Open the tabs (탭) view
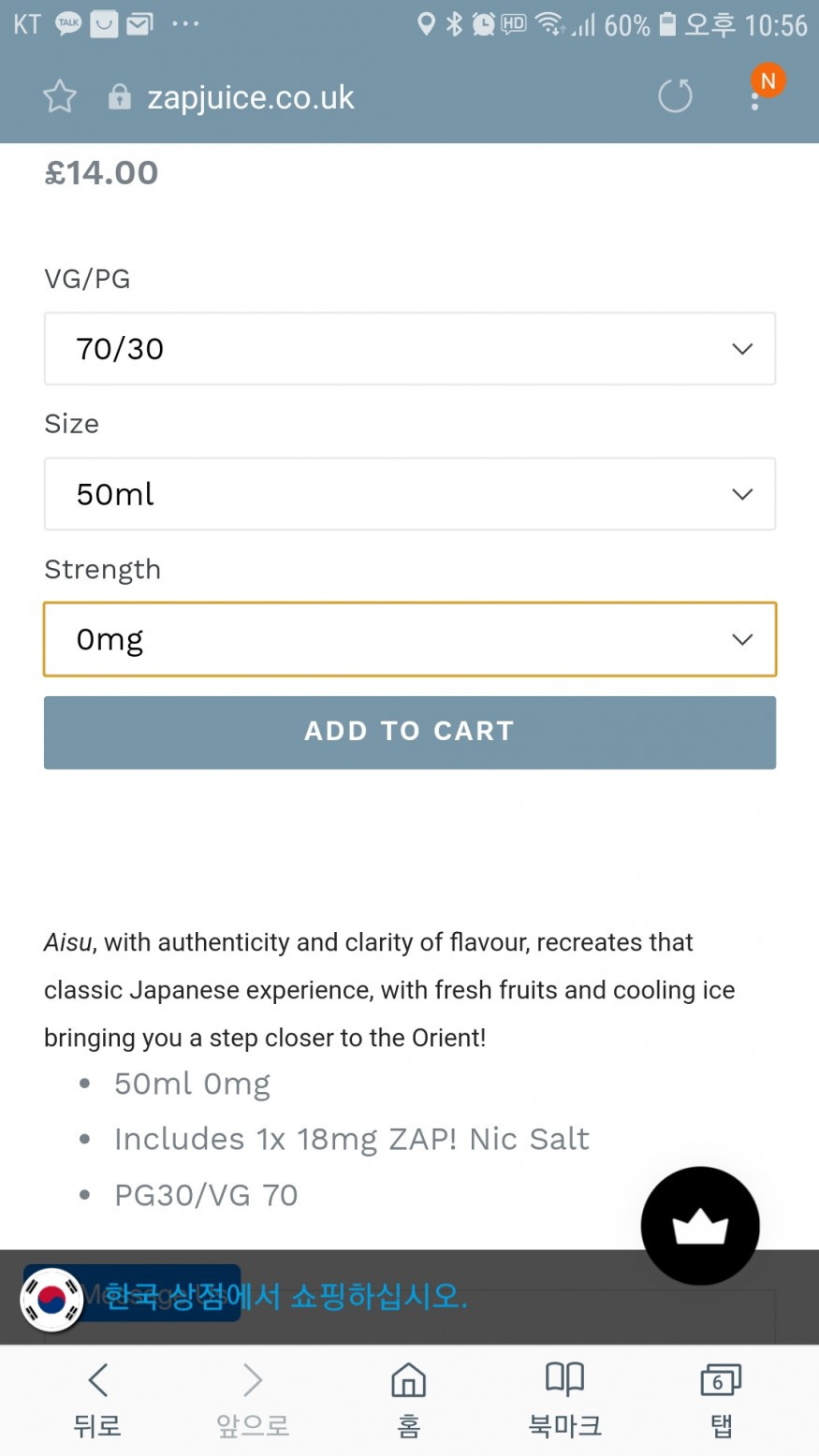This screenshot has width=819, height=1456. (721, 1400)
